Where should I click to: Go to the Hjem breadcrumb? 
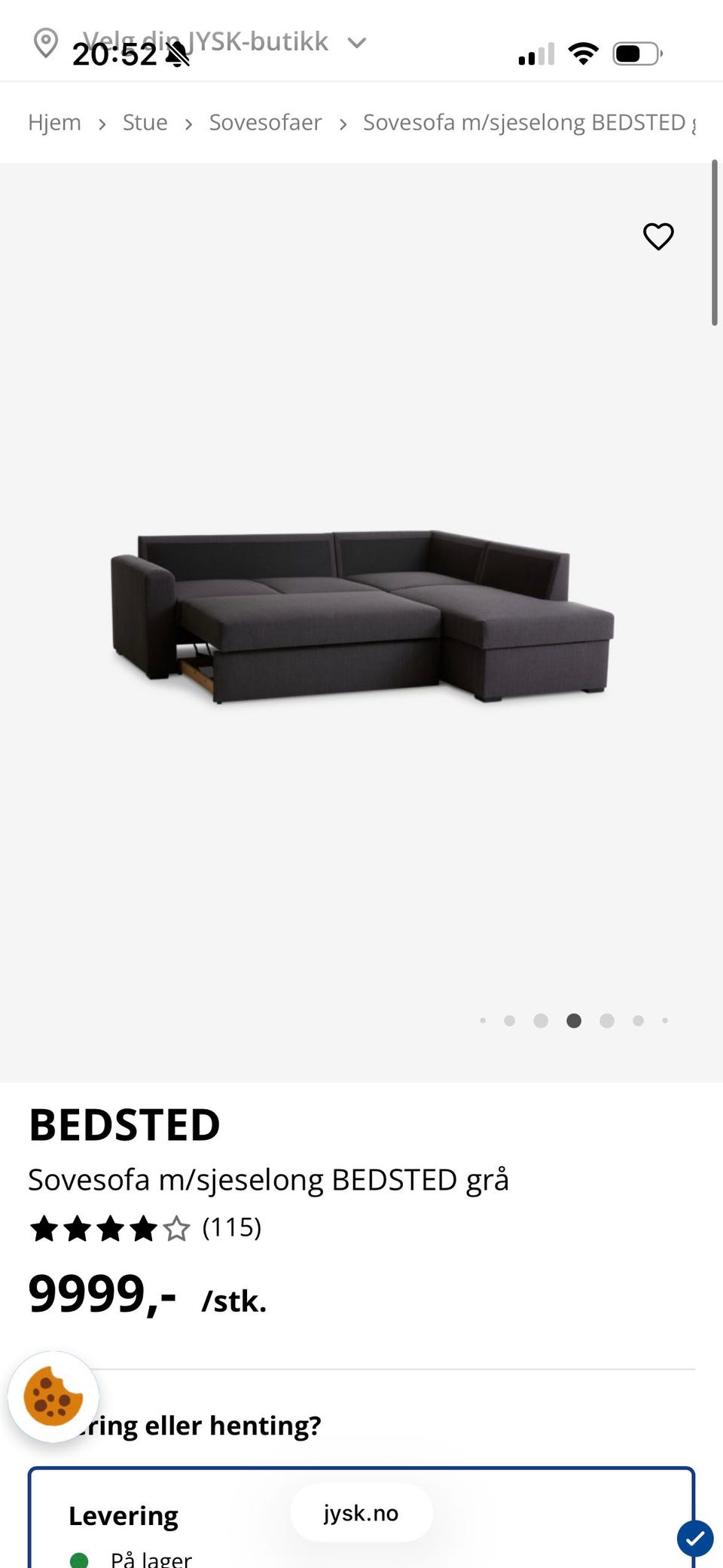pos(54,122)
